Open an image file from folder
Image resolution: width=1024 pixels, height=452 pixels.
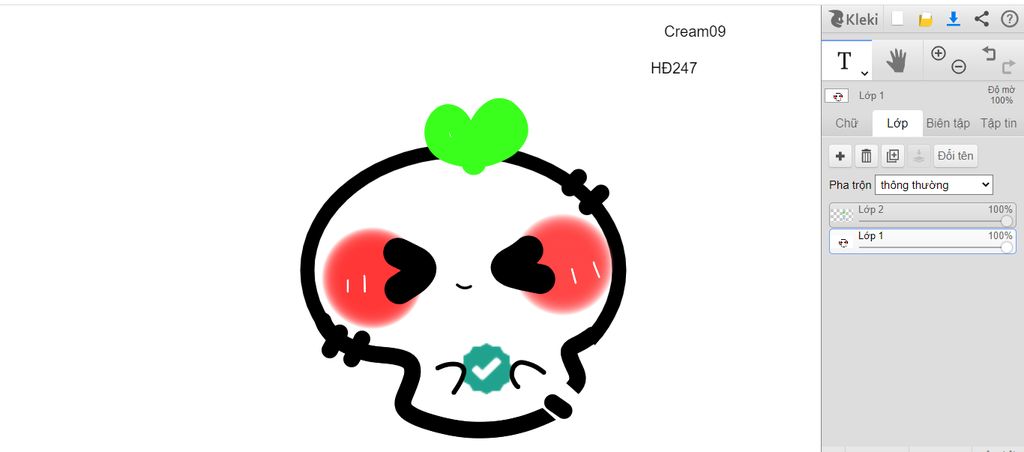click(926, 19)
